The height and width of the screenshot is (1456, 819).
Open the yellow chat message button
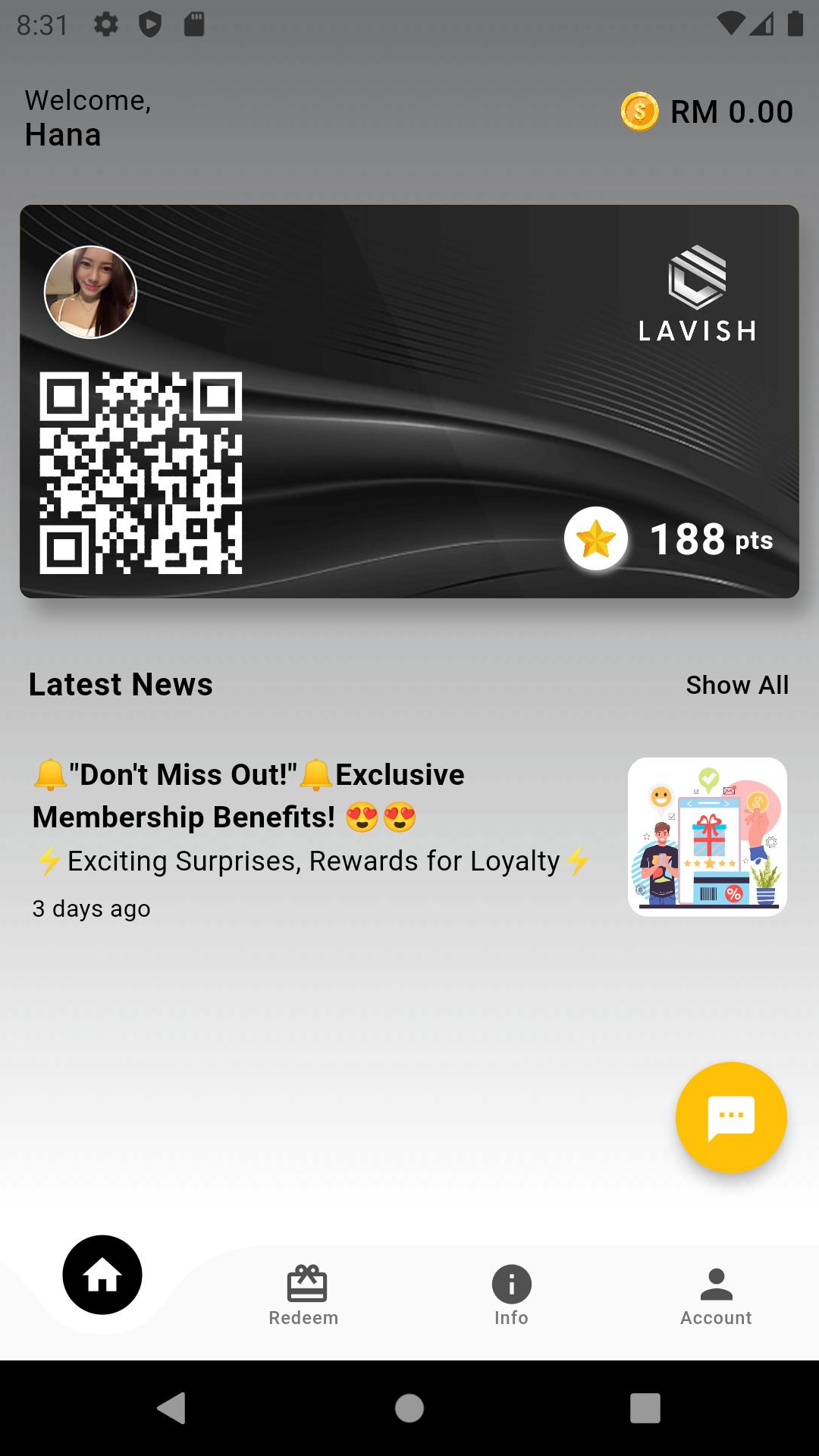tap(731, 1117)
